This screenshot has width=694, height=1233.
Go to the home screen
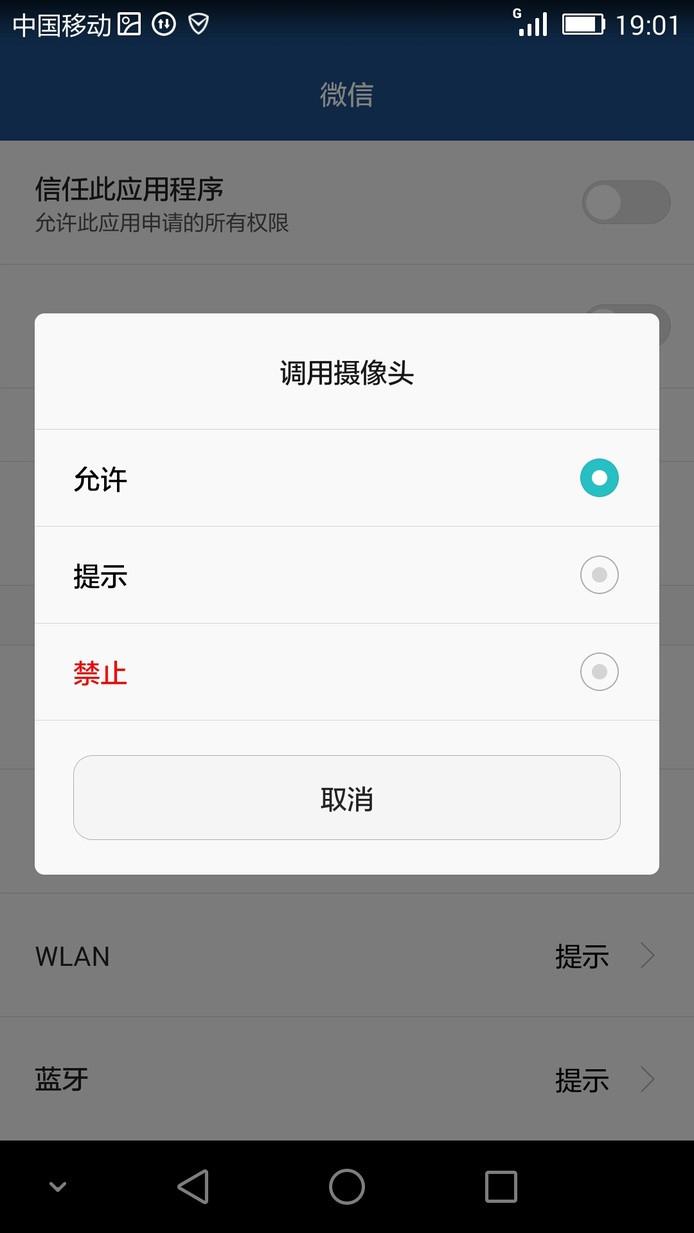pyautogui.click(x=347, y=1187)
